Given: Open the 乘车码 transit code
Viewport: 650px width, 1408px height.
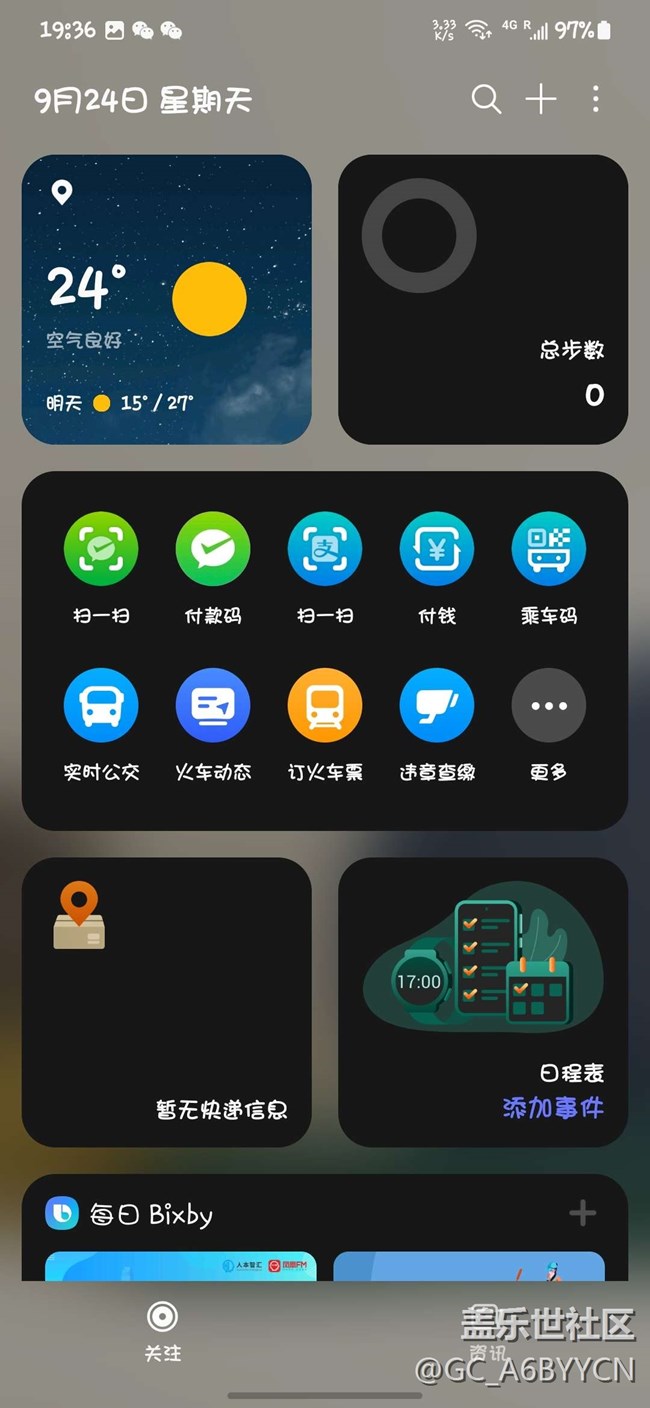Looking at the screenshot, I should point(549,548).
